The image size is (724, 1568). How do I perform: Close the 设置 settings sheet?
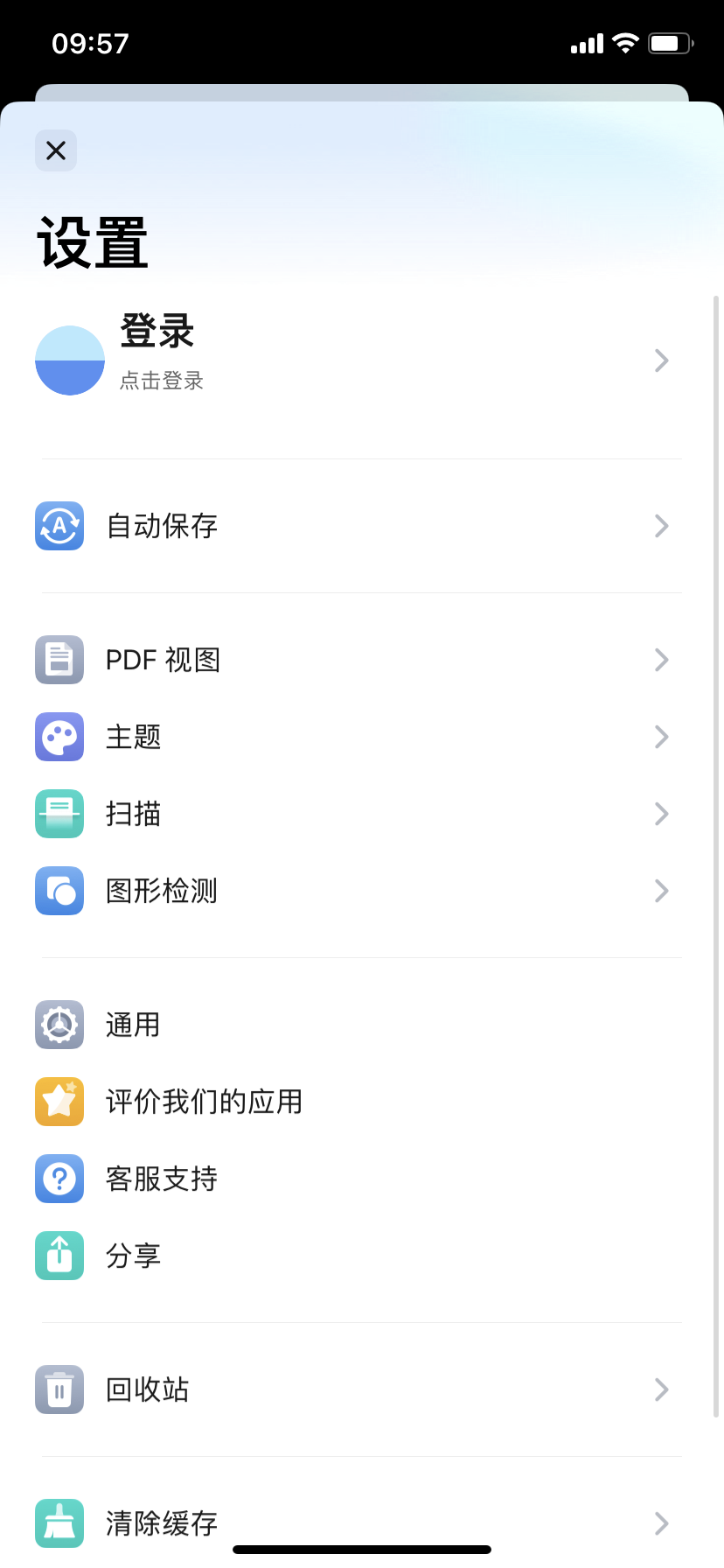[x=56, y=150]
